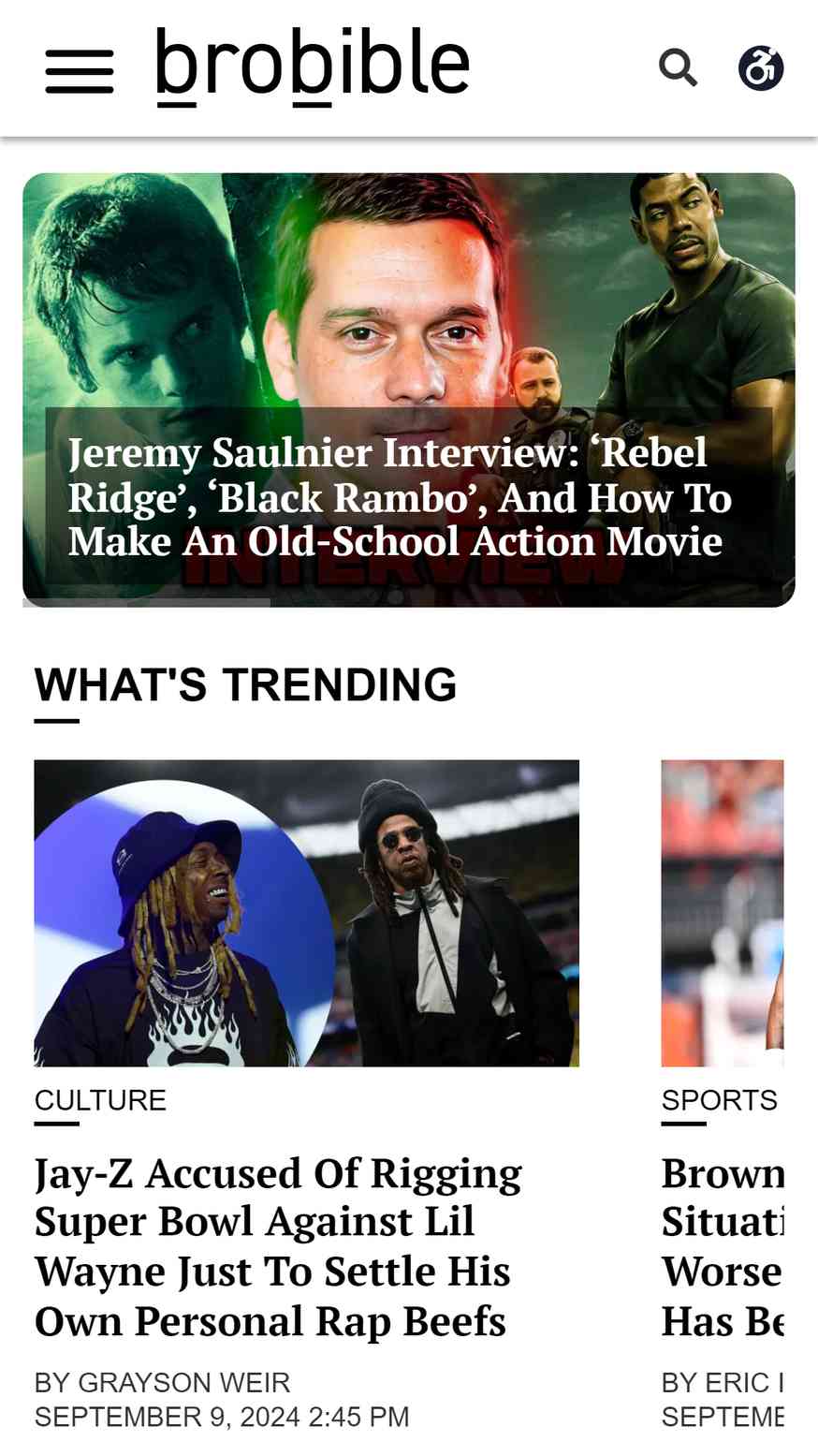This screenshot has height=1456, width=818.
Task: Select the Sports category link
Action: pos(719,1099)
